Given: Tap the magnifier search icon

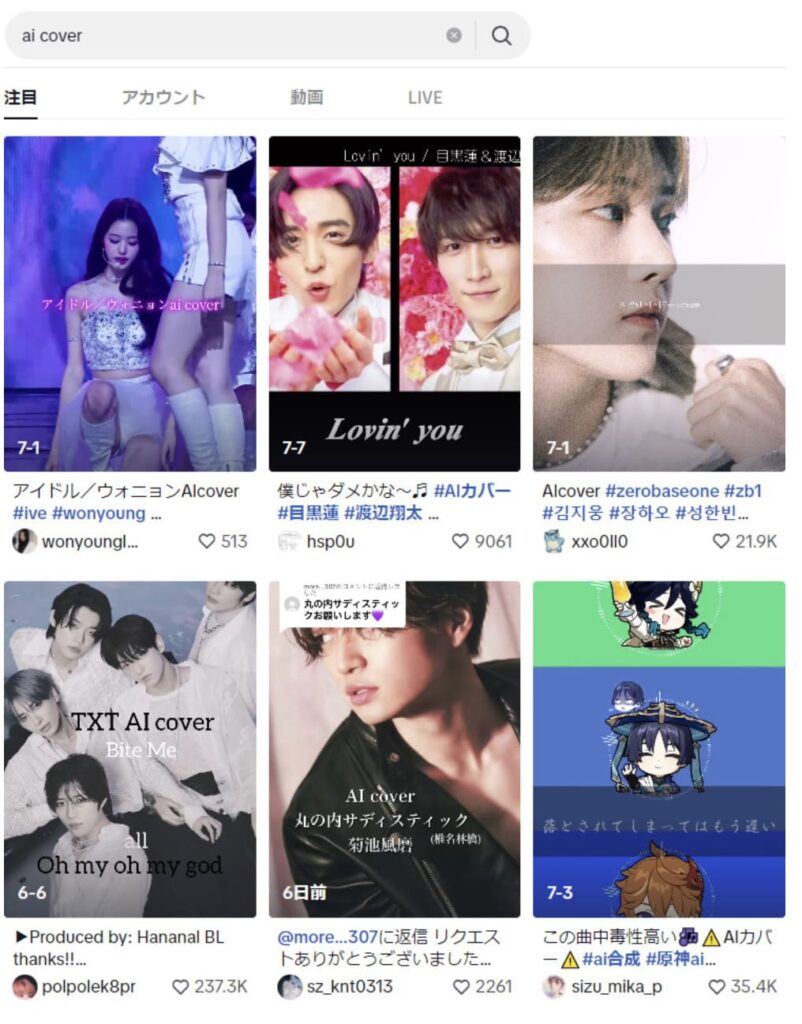Looking at the screenshot, I should coord(502,36).
